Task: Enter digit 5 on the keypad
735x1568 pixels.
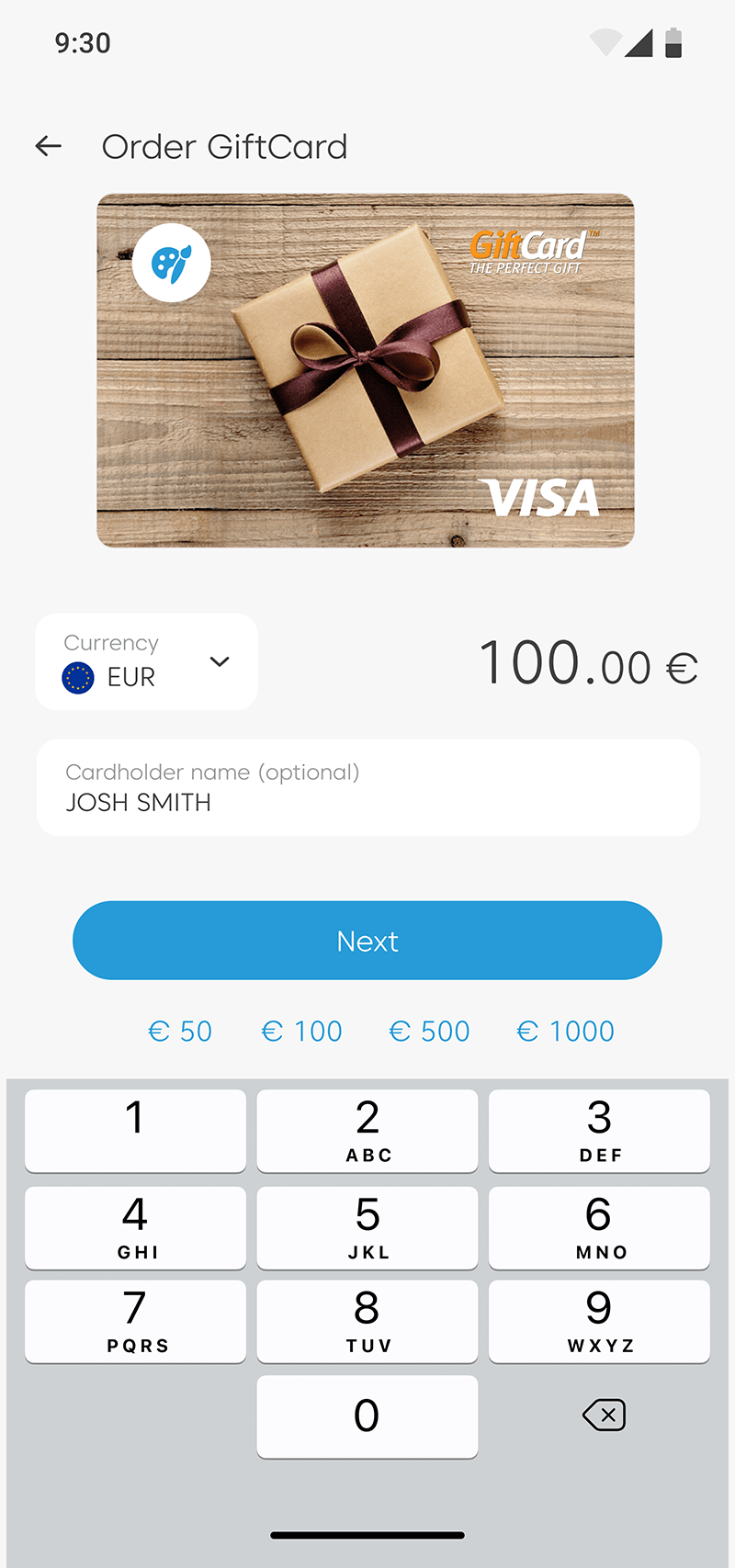Action: coord(367,1228)
